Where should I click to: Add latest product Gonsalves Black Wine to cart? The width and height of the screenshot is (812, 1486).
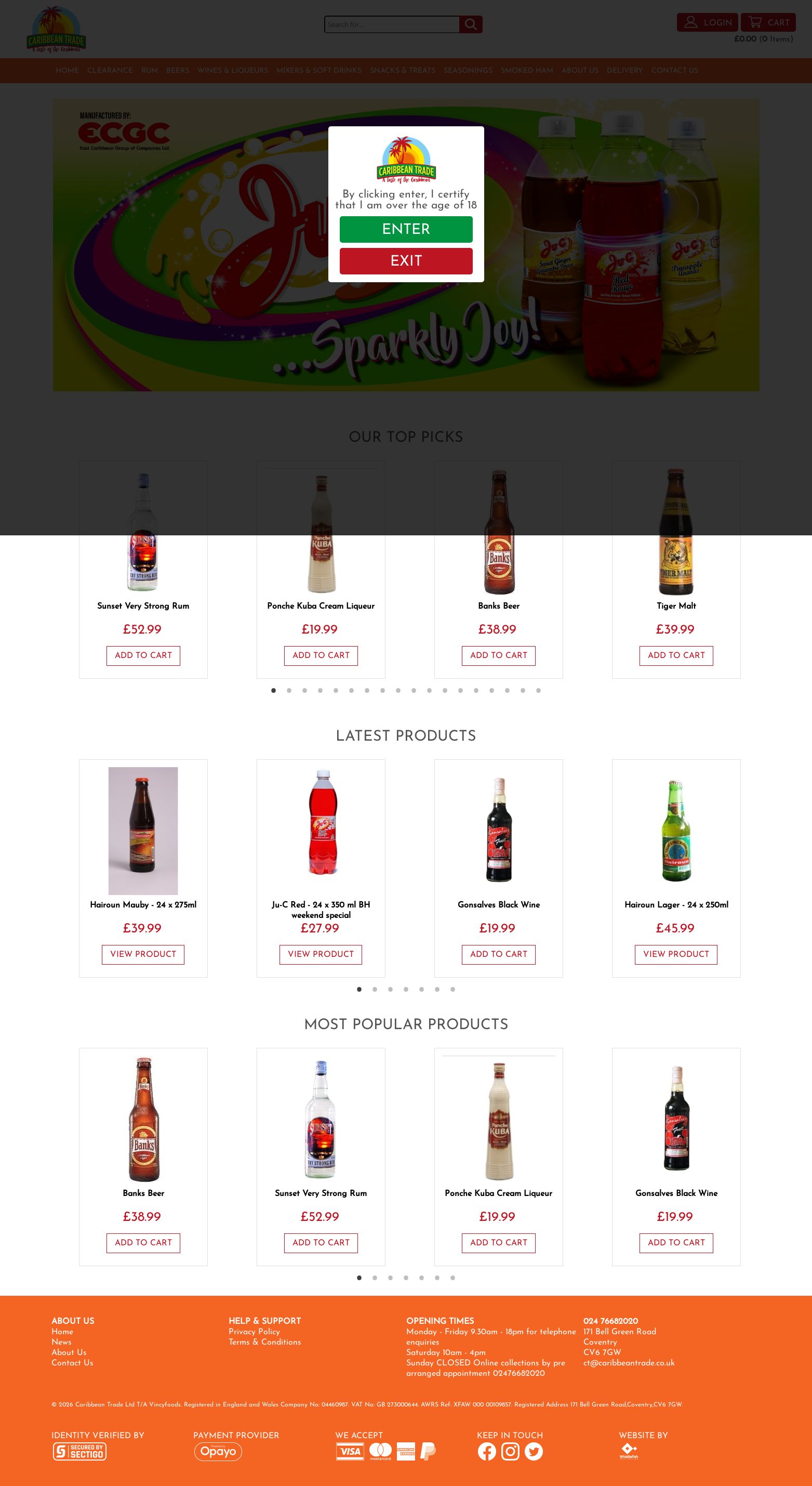coord(498,954)
